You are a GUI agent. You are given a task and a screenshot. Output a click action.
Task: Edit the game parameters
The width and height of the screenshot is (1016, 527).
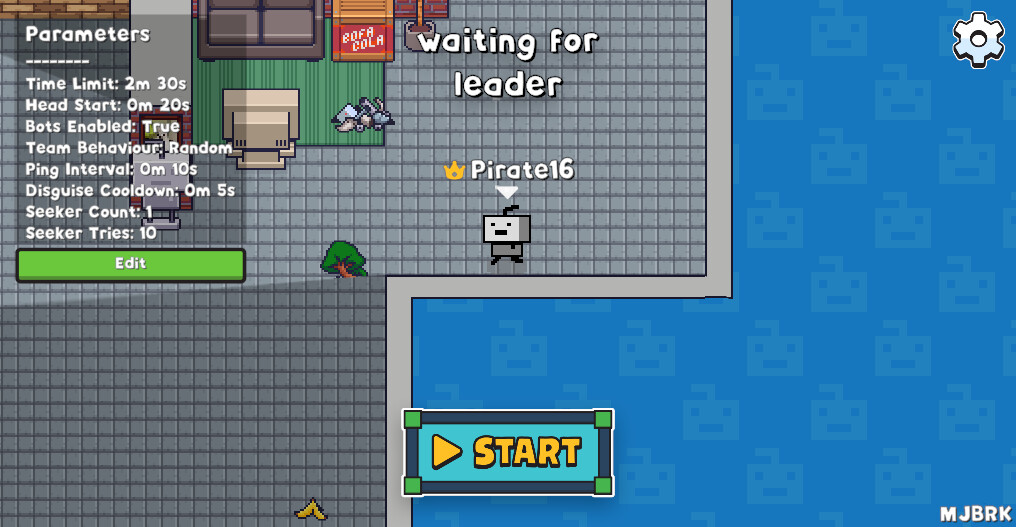[x=130, y=264]
